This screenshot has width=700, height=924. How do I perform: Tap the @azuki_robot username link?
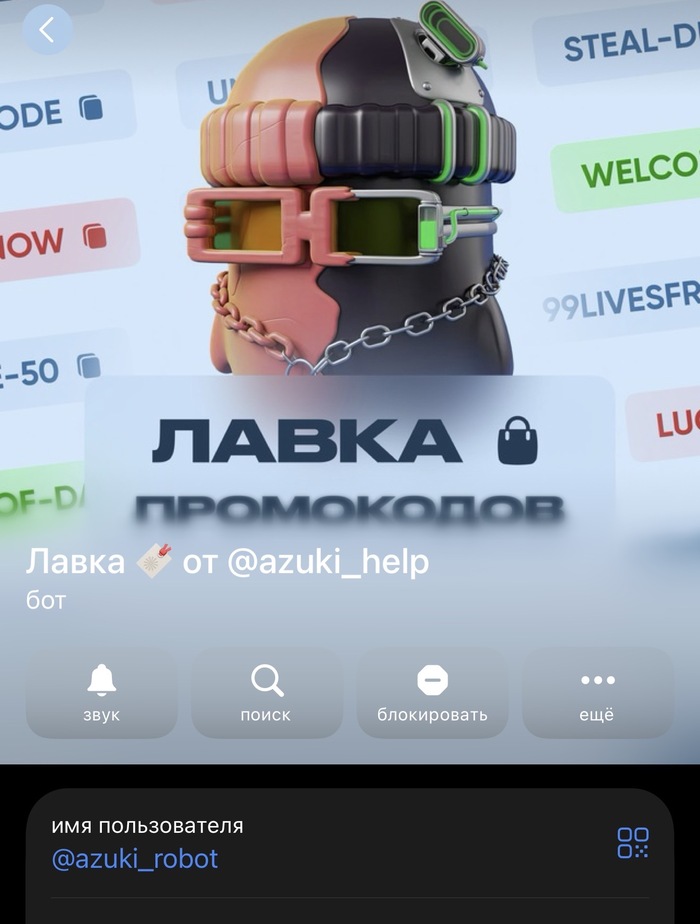[134, 858]
